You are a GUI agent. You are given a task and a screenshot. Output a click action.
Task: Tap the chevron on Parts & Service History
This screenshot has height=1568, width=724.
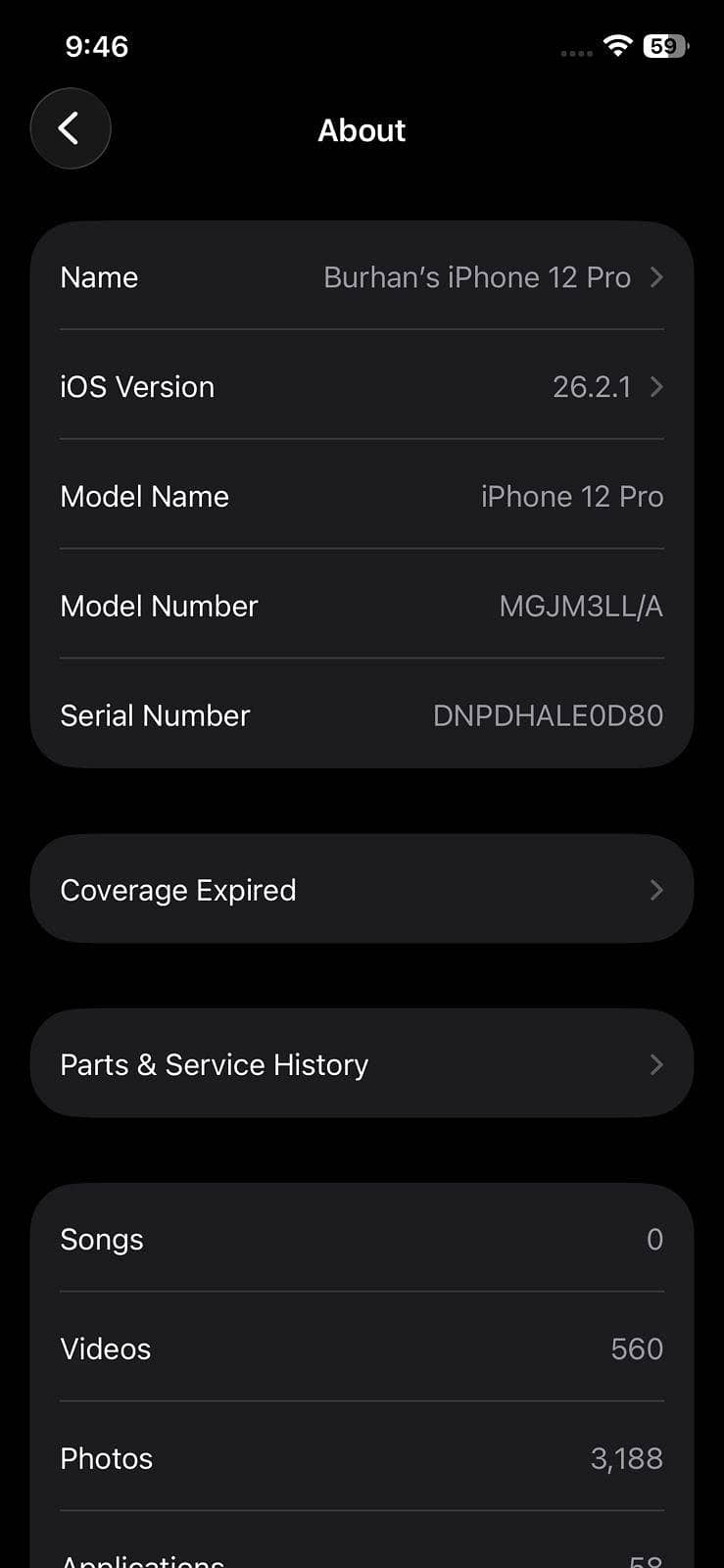pos(655,1064)
